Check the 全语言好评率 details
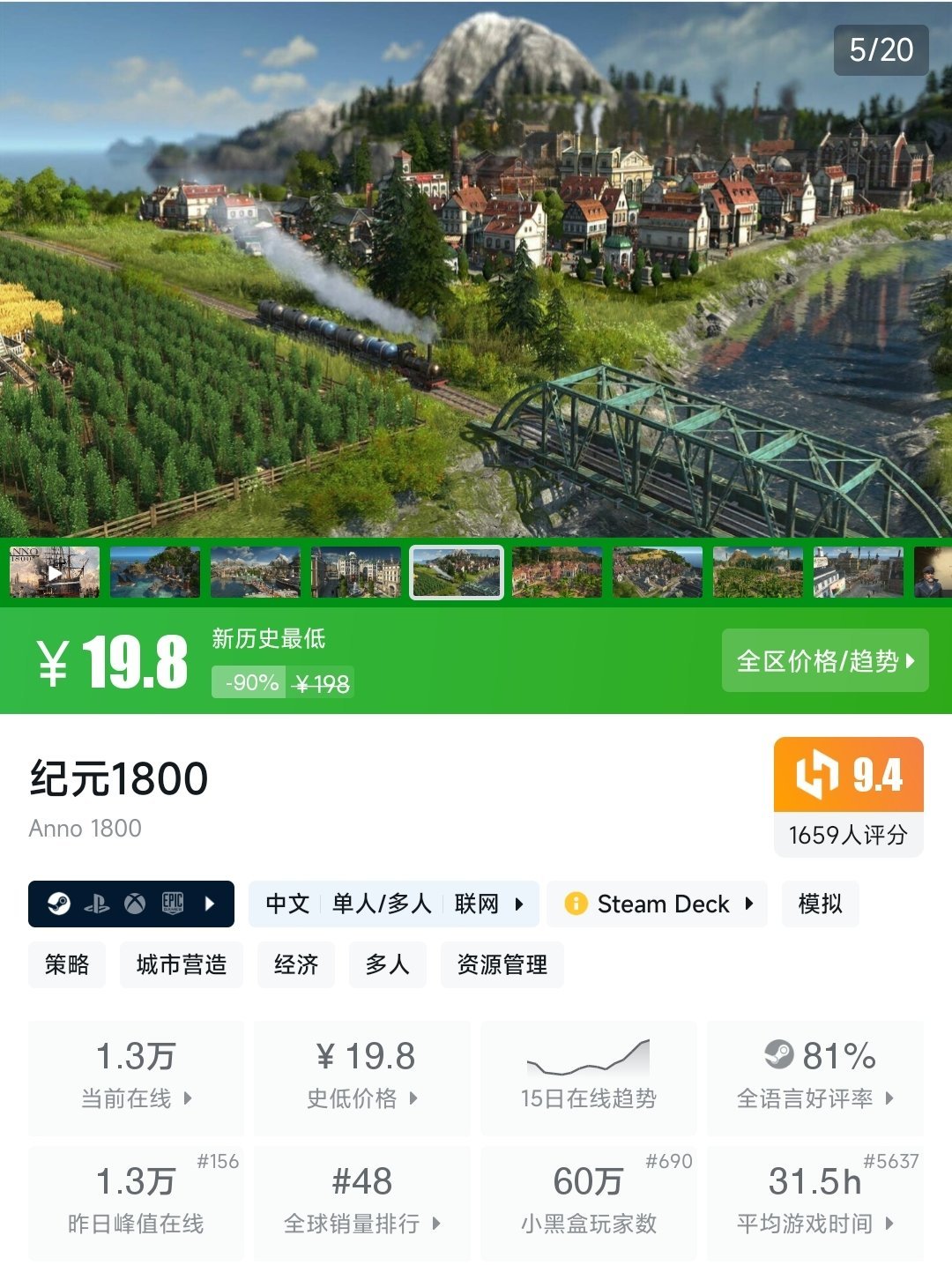The height and width of the screenshot is (1265, 952). pos(815,1076)
